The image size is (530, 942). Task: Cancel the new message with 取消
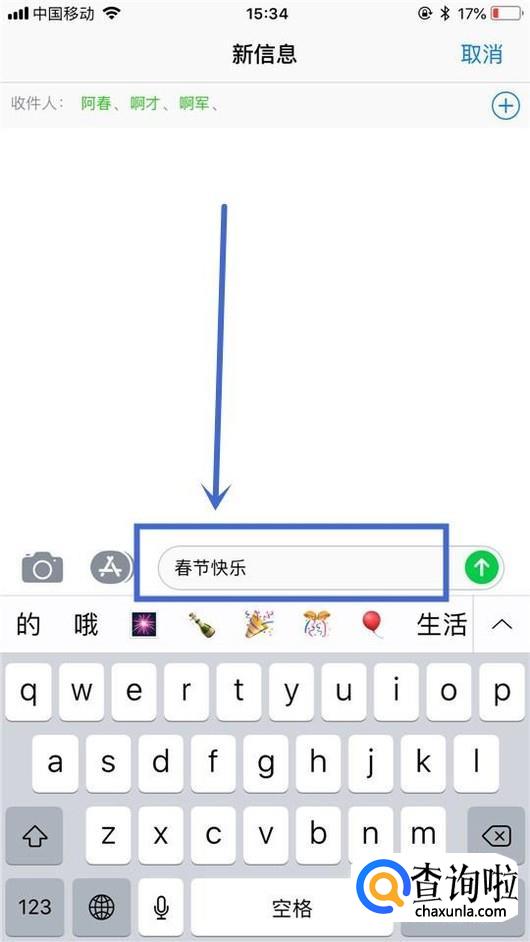[481, 54]
